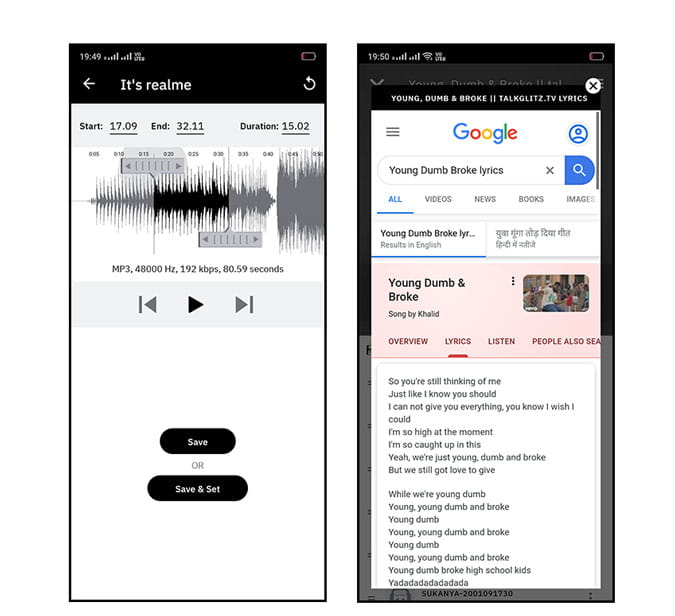
Task: Go back from It's realme editor
Action: coord(89,84)
